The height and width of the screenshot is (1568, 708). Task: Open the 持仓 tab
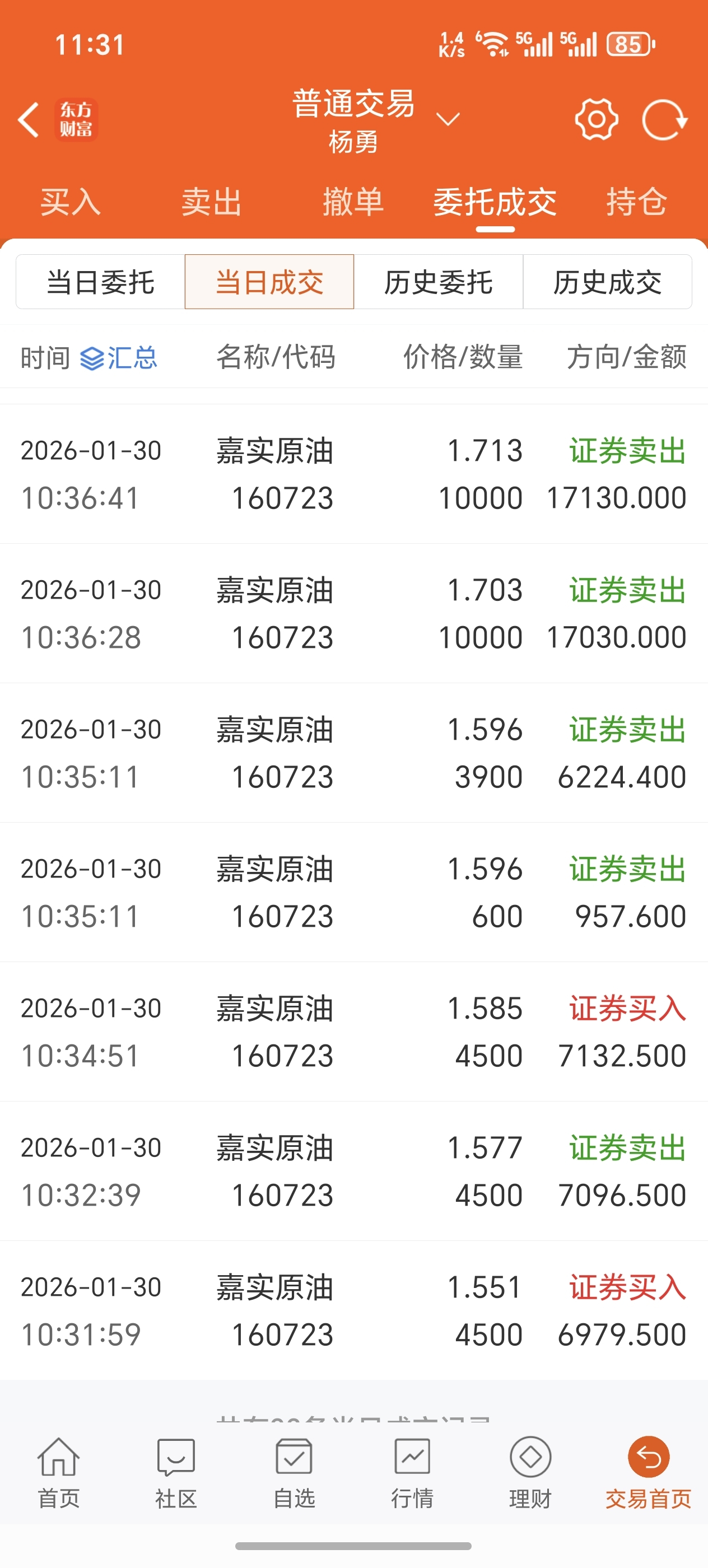[x=637, y=202]
